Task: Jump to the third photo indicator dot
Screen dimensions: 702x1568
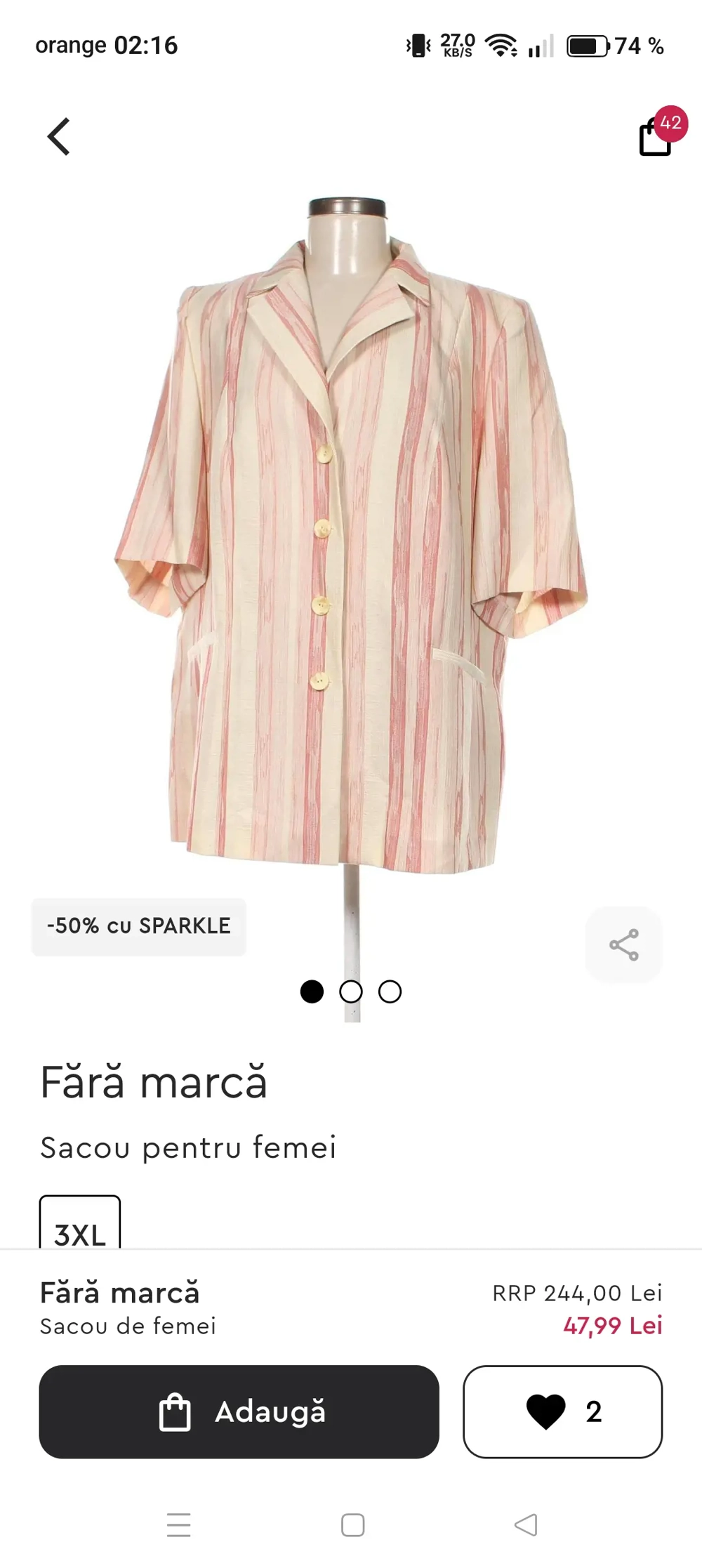Action: coord(390,991)
